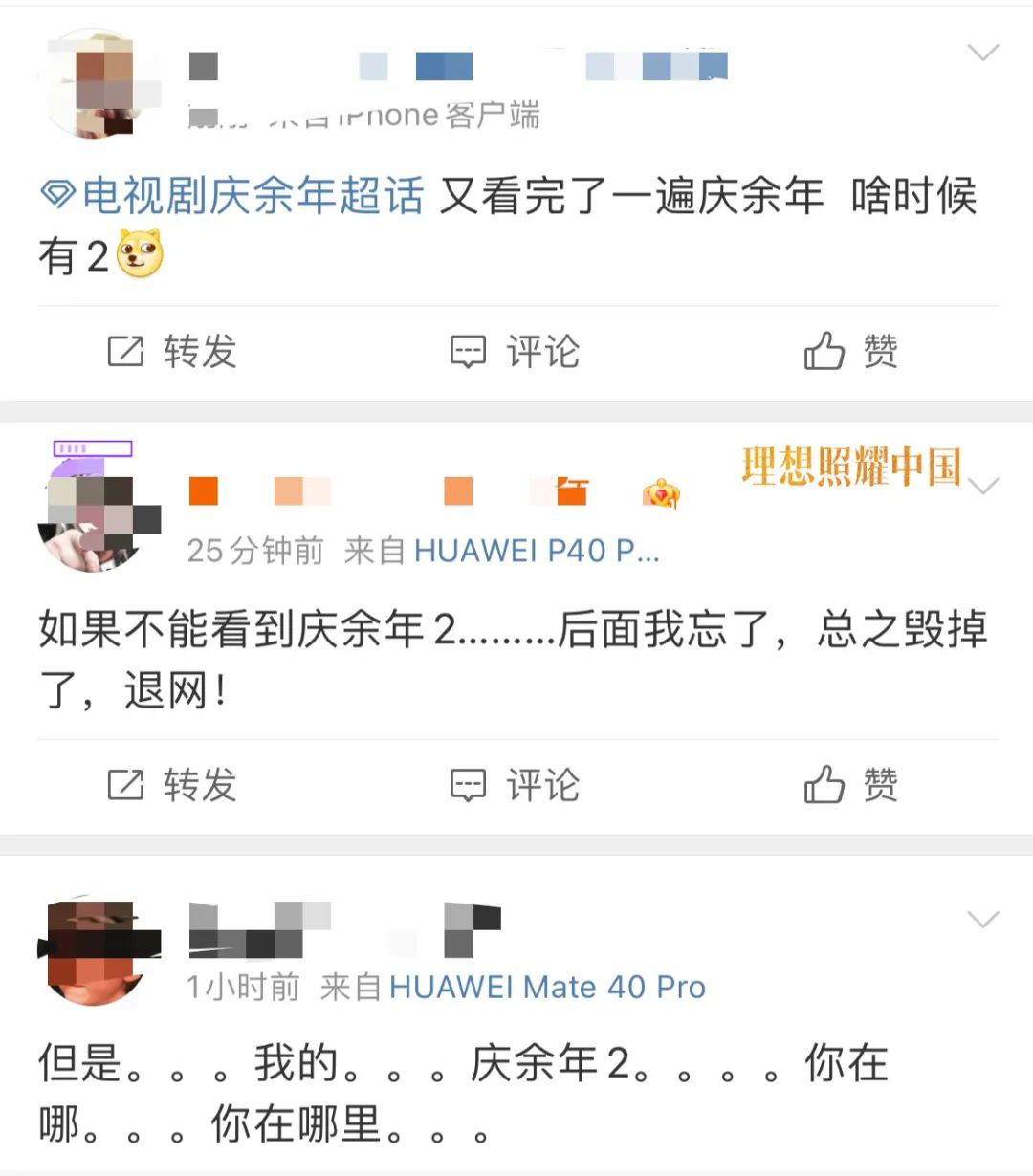Like the 如果不能看到庆余年2 post
Viewport: 1033px width, 1176px height.
pyautogui.click(x=850, y=786)
